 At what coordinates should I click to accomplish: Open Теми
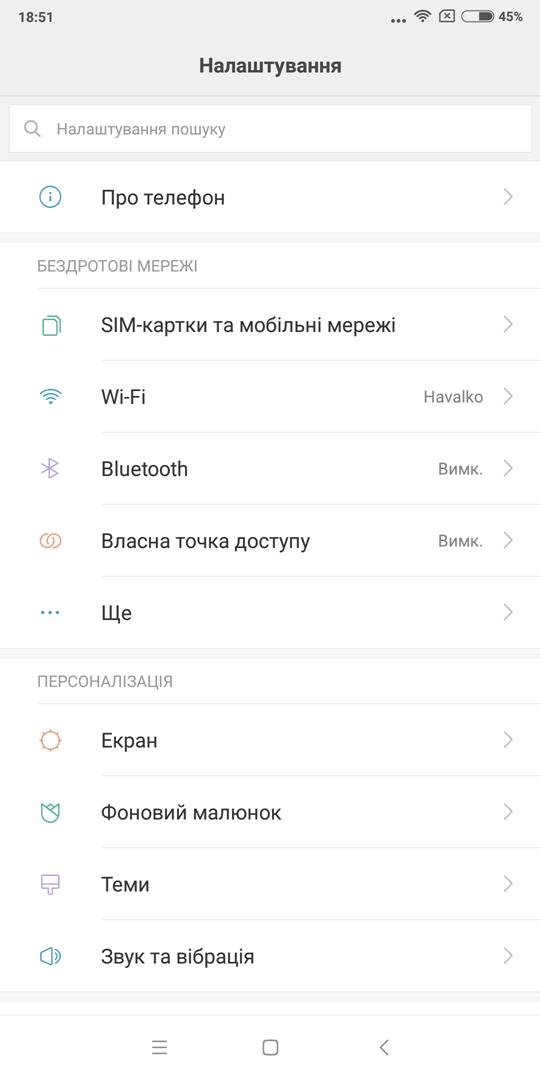270,884
